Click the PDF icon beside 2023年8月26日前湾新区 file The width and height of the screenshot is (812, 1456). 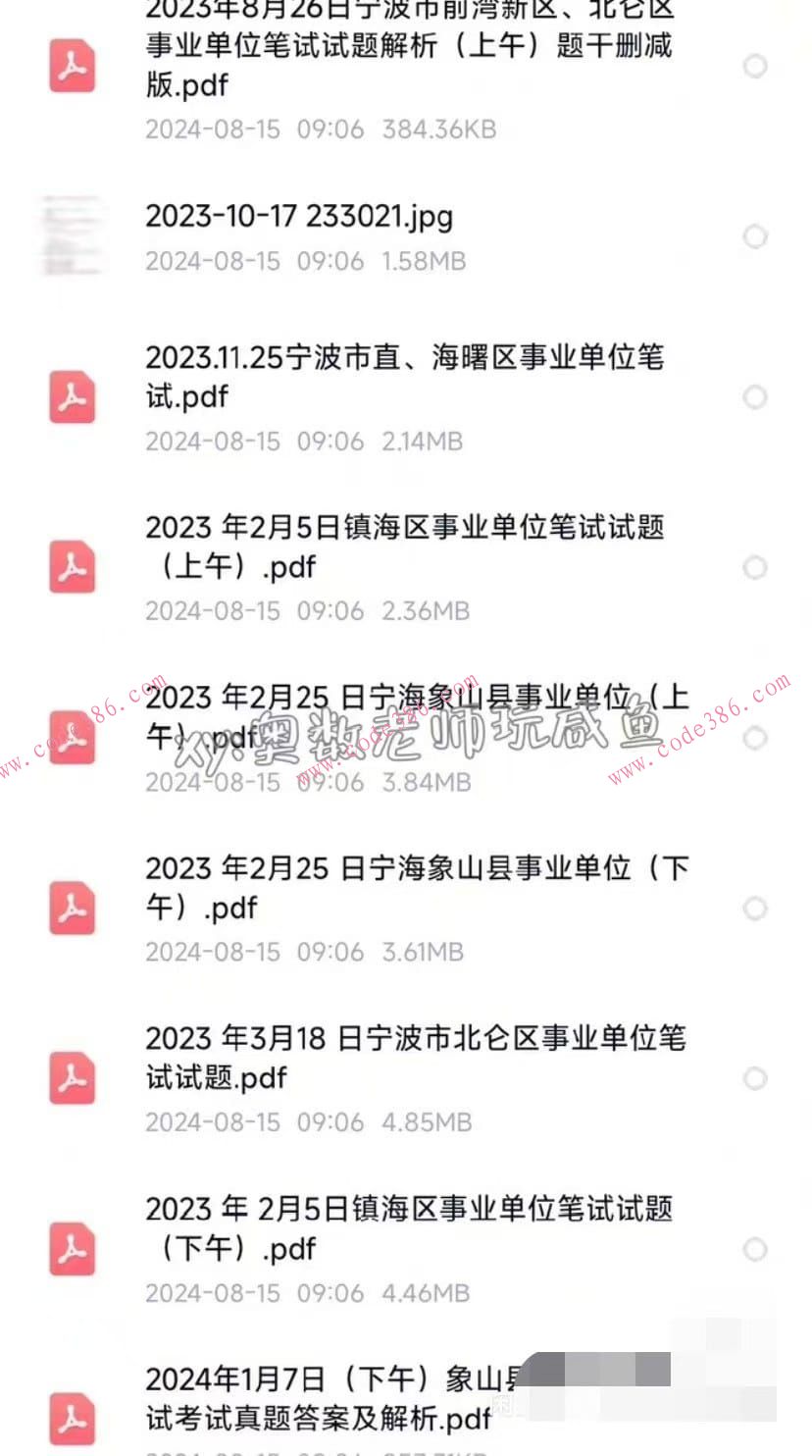coord(71,67)
